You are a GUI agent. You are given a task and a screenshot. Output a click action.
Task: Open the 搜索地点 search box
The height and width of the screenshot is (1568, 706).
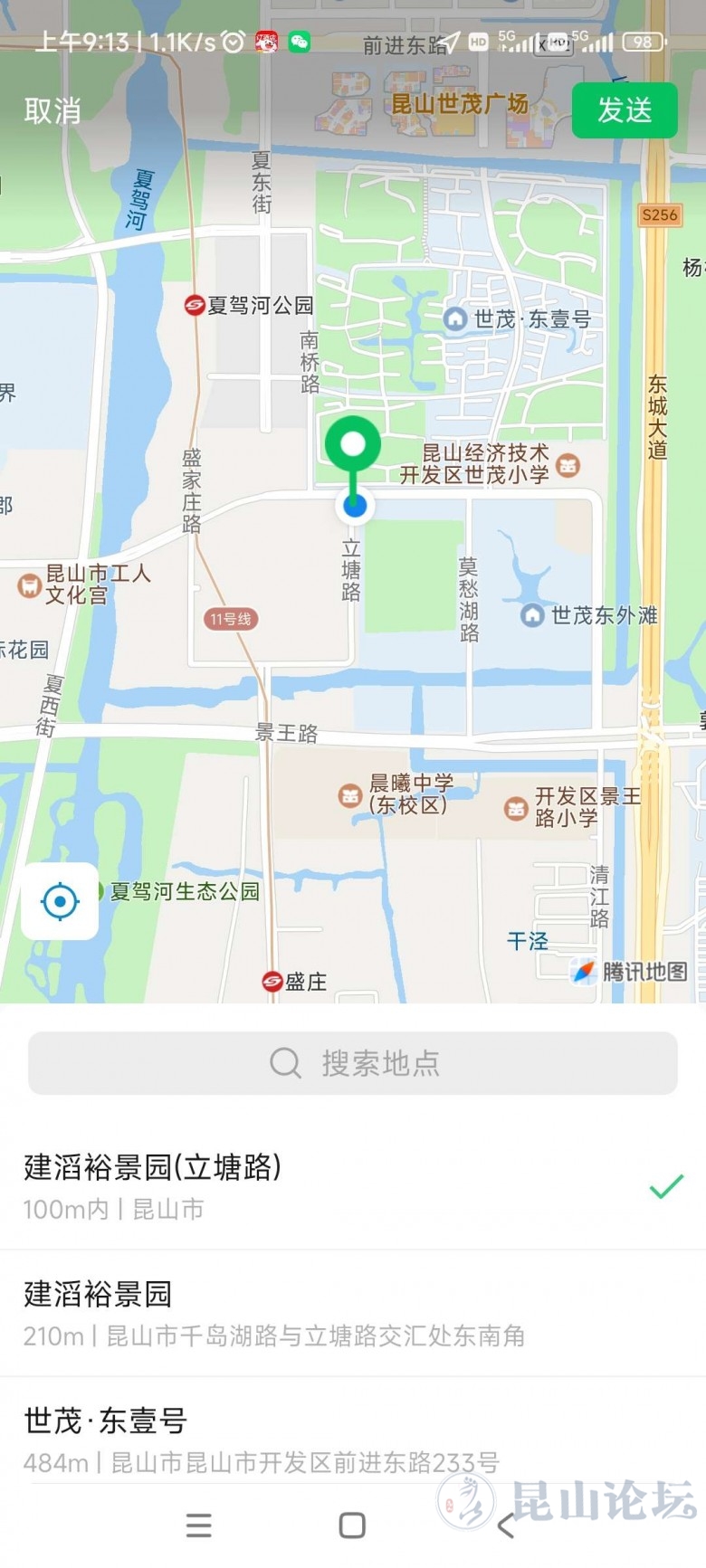pyautogui.click(x=353, y=1062)
